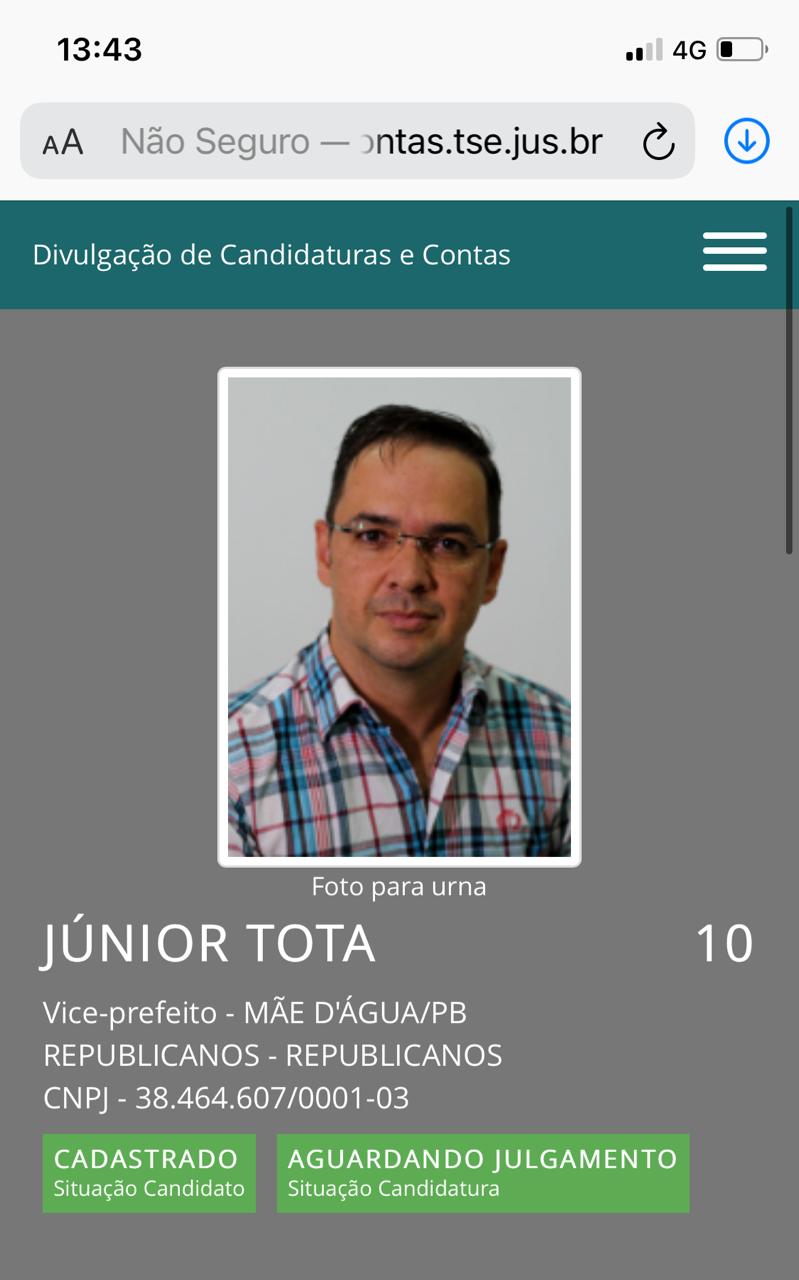
Task: Open the AA reader options
Action: pyautogui.click(x=62, y=142)
